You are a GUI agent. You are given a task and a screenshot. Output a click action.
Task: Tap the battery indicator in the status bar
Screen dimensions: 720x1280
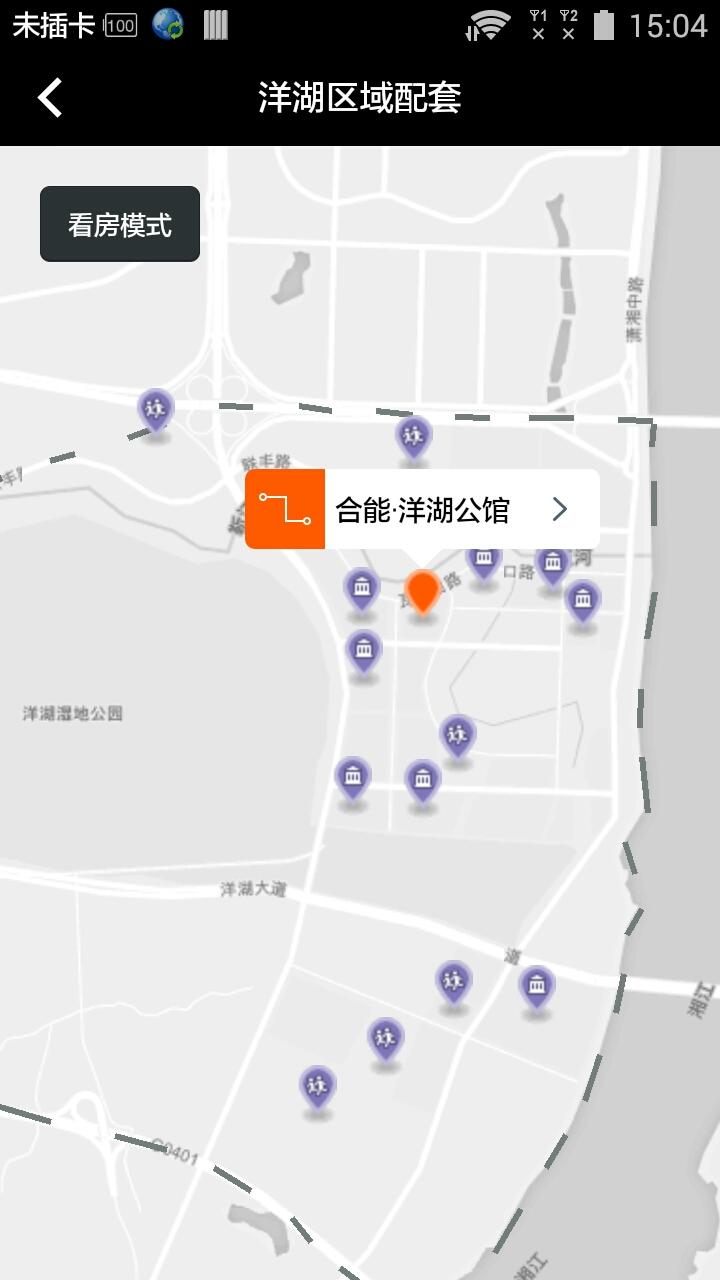606,24
